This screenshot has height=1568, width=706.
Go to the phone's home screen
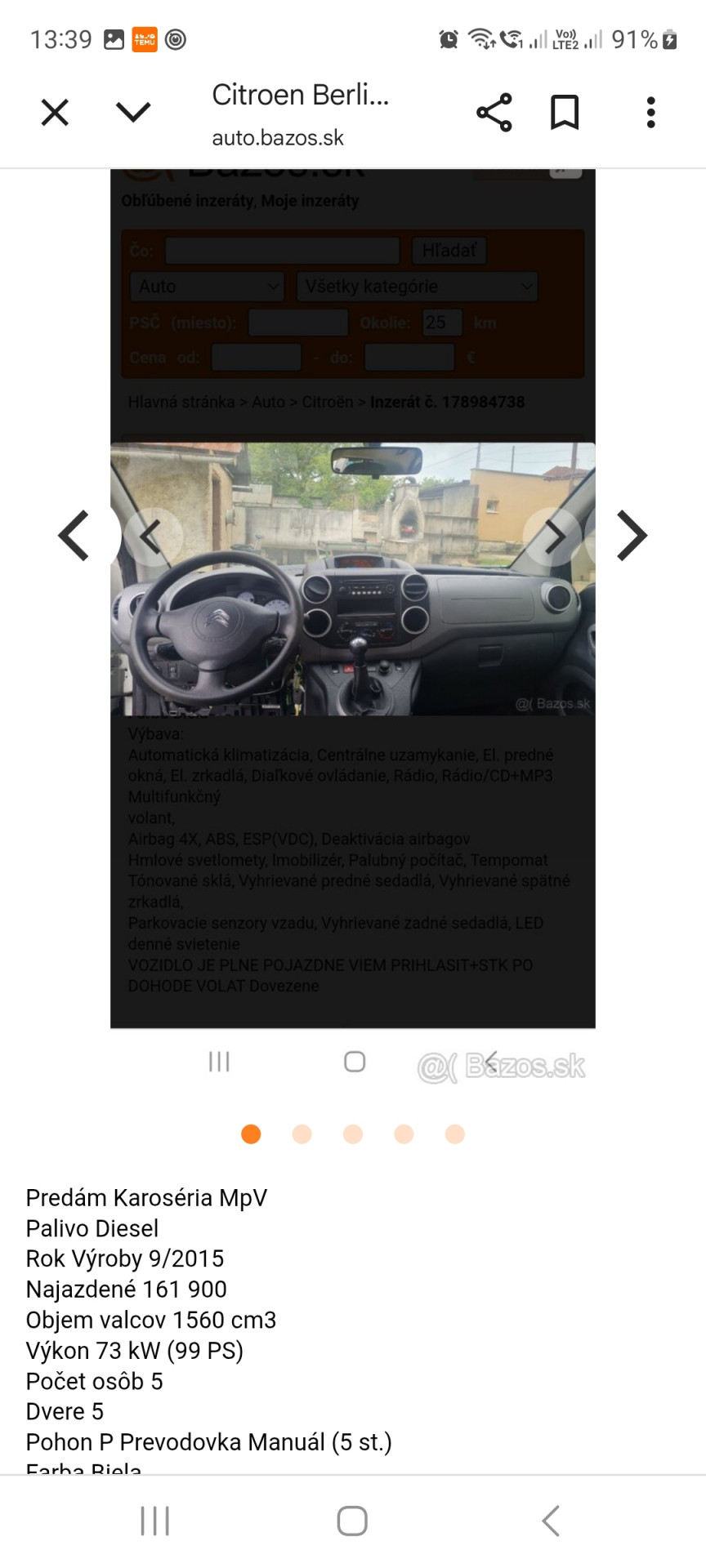click(x=352, y=1521)
